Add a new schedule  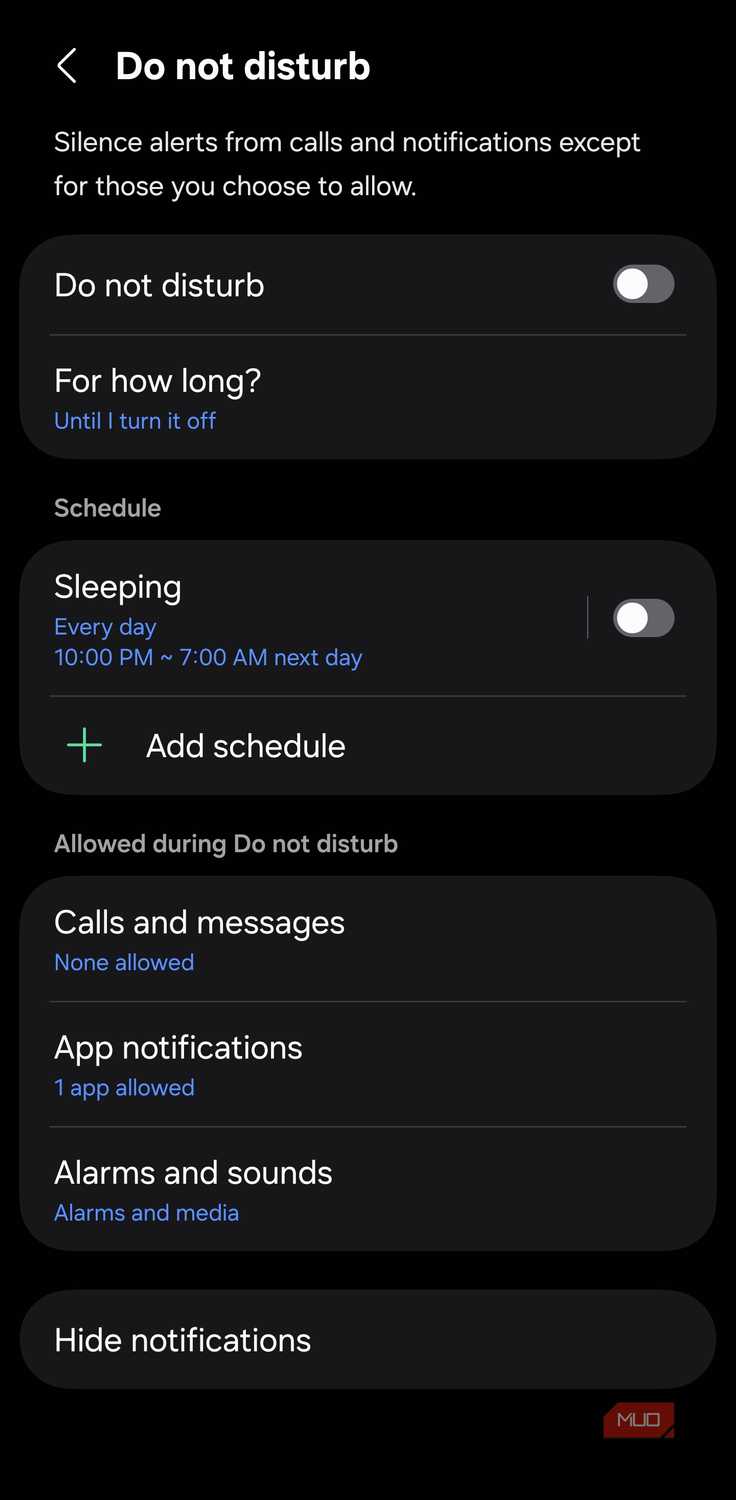pyautogui.click(x=368, y=746)
